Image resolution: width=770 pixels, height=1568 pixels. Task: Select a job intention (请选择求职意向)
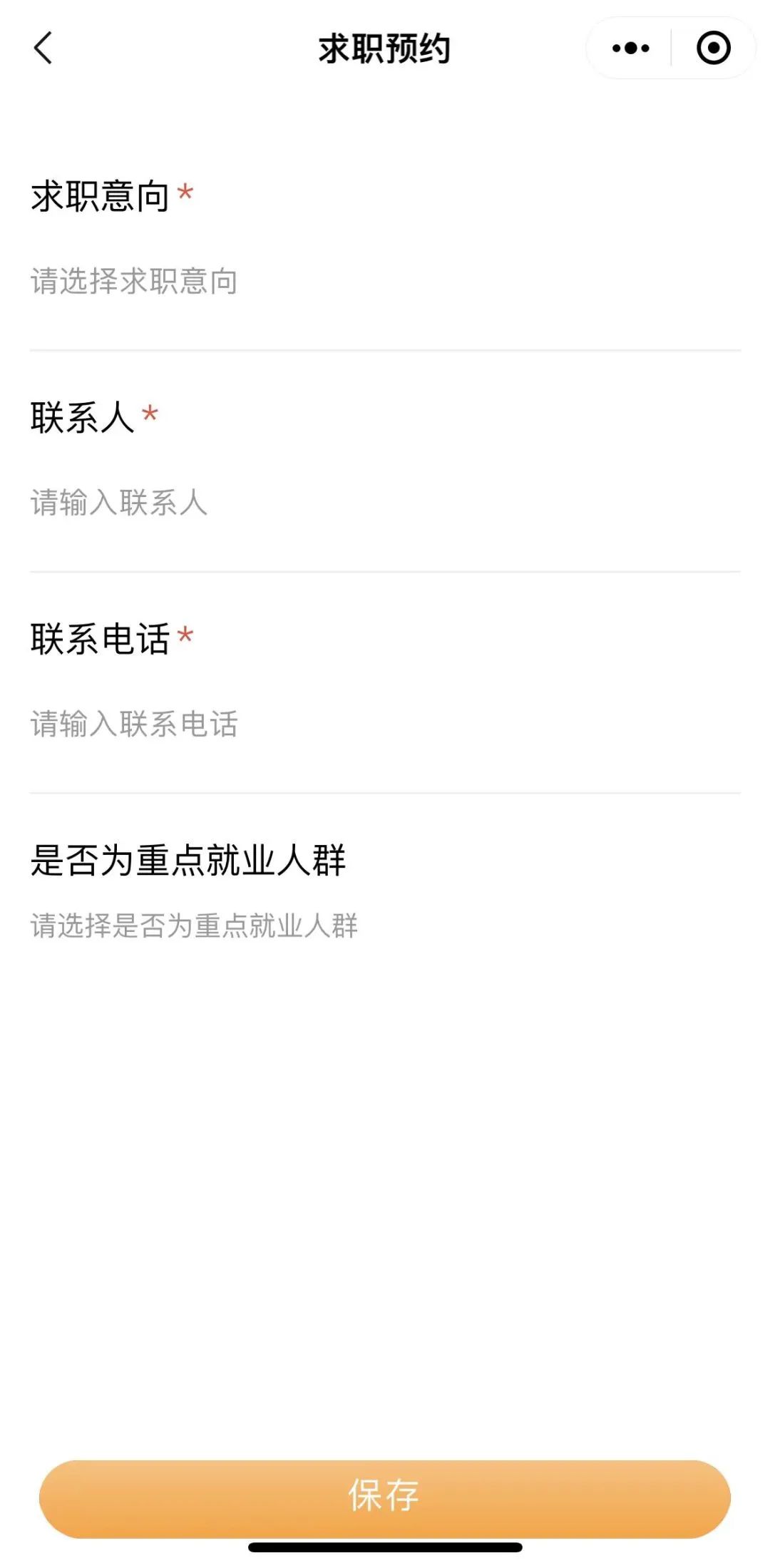coord(385,282)
